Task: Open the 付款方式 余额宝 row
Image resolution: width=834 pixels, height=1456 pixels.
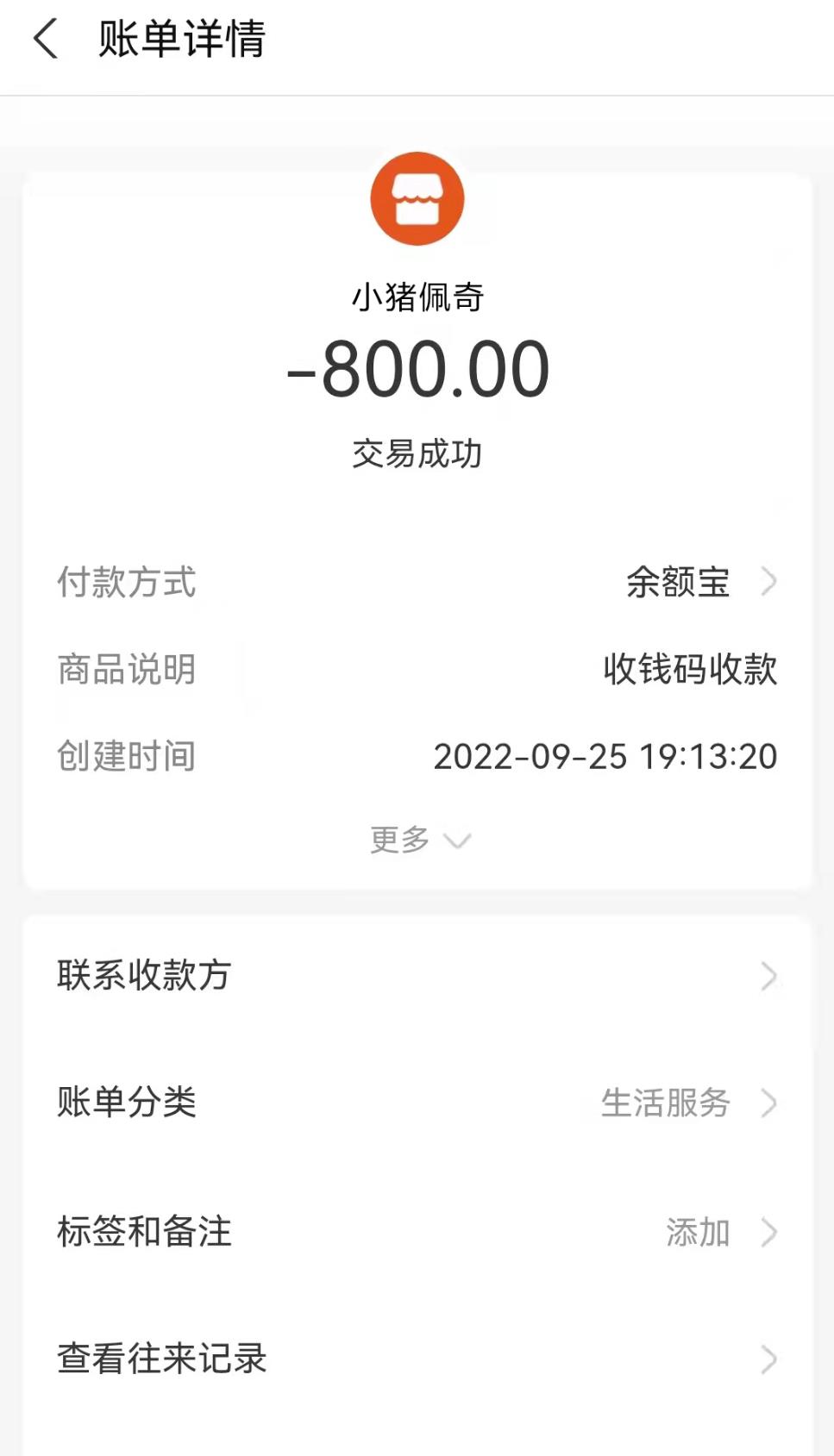Action: click(x=700, y=582)
